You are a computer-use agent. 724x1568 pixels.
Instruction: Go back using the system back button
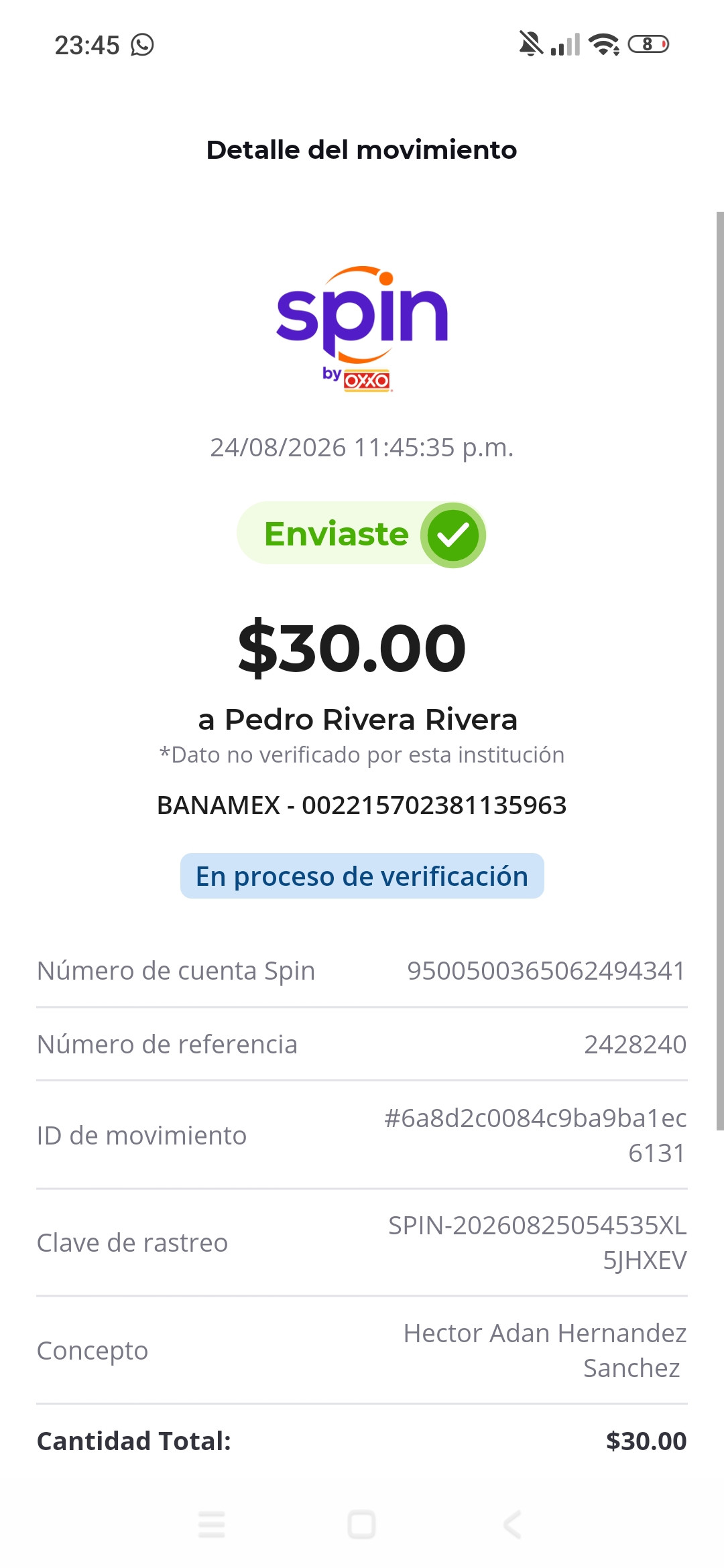click(512, 1525)
